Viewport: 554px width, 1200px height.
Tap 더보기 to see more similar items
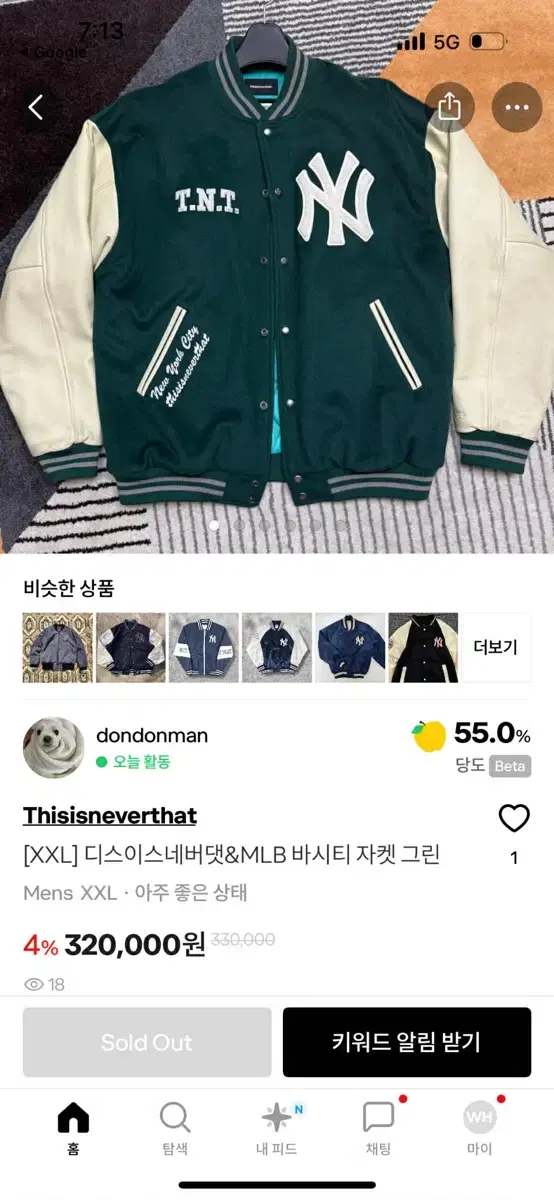pyautogui.click(x=496, y=648)
